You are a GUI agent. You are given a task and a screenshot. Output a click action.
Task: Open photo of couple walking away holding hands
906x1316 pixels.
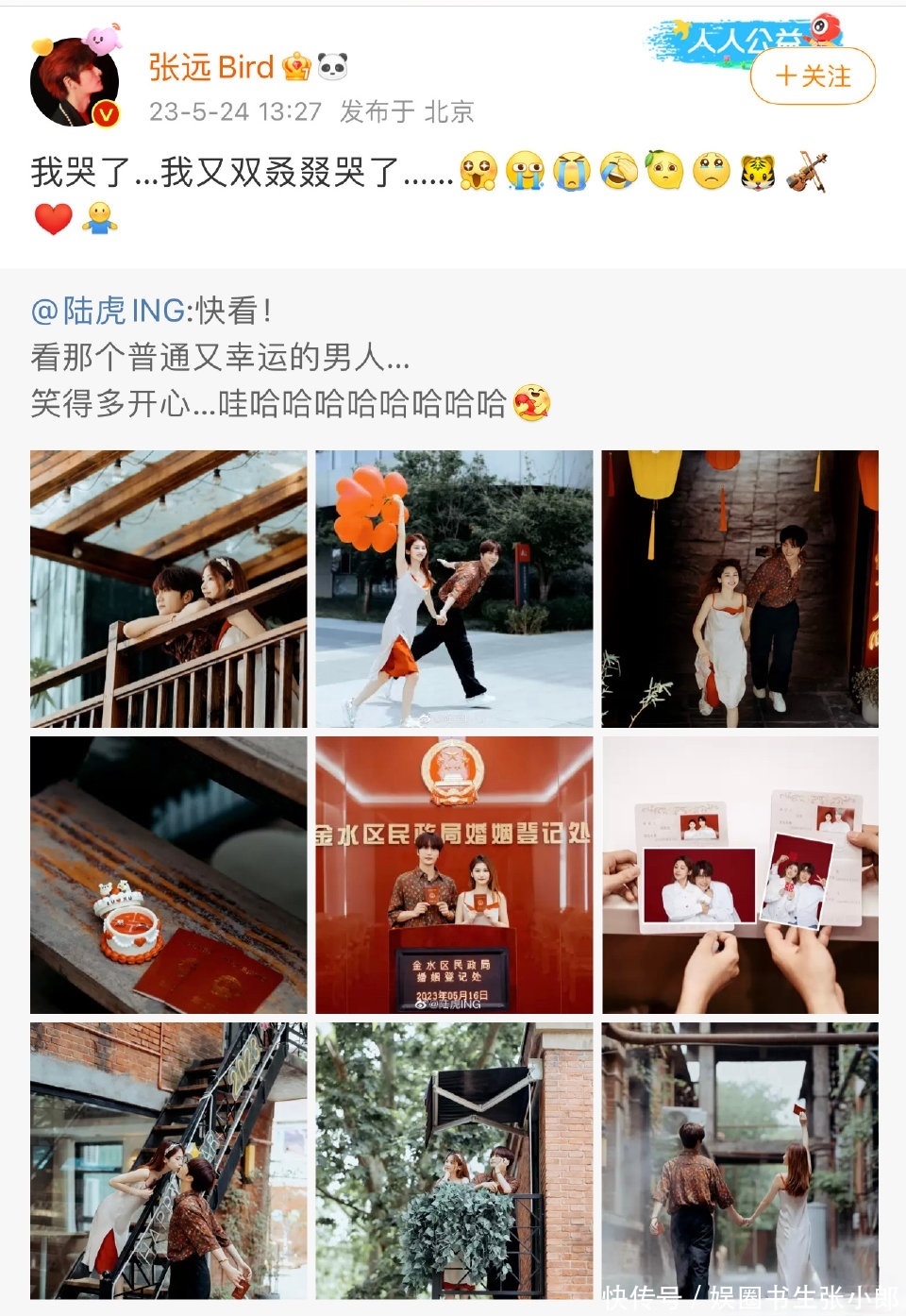tap(740, 1160)
